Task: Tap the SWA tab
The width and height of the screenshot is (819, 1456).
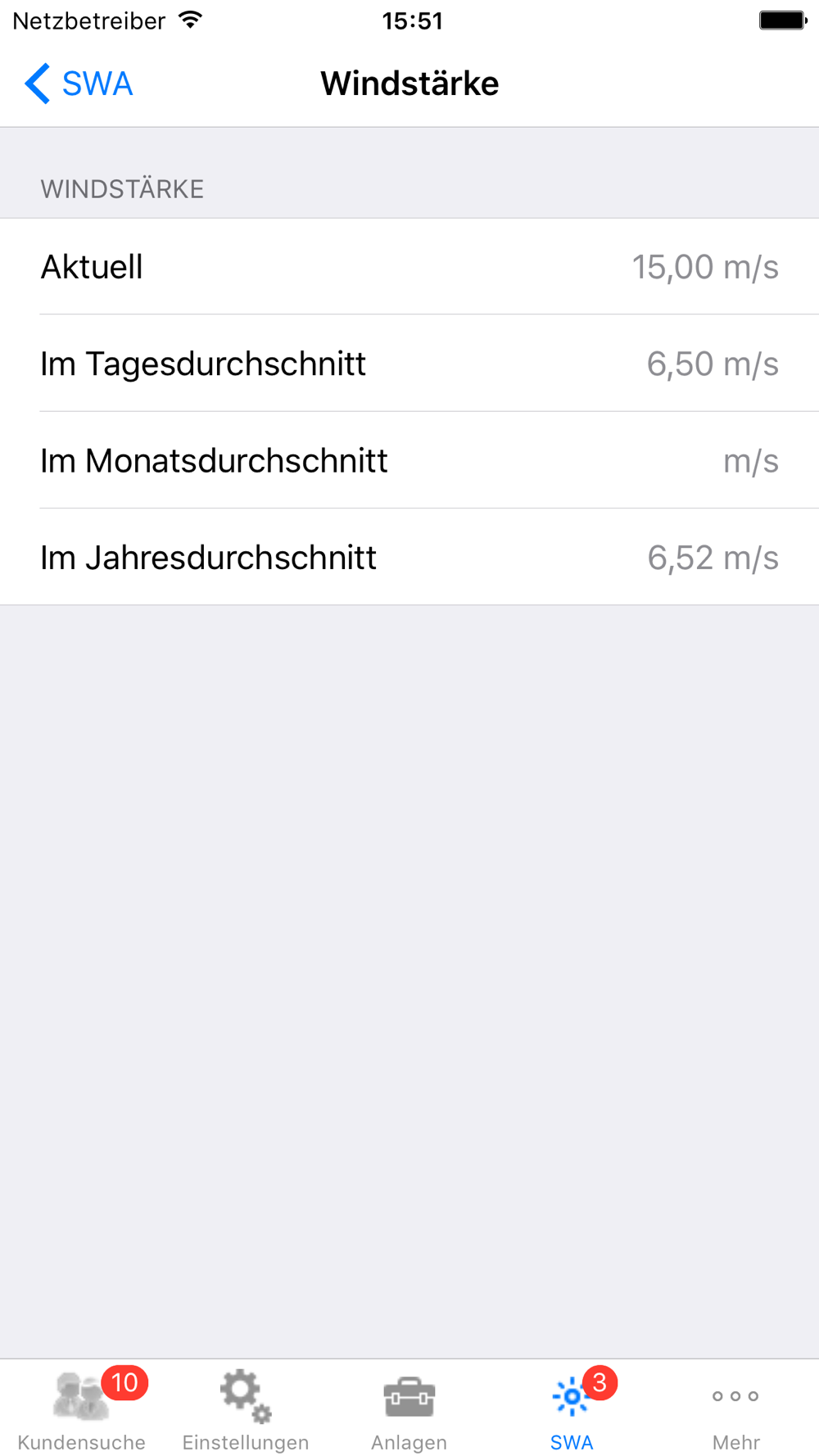Action: point(572,1409)
